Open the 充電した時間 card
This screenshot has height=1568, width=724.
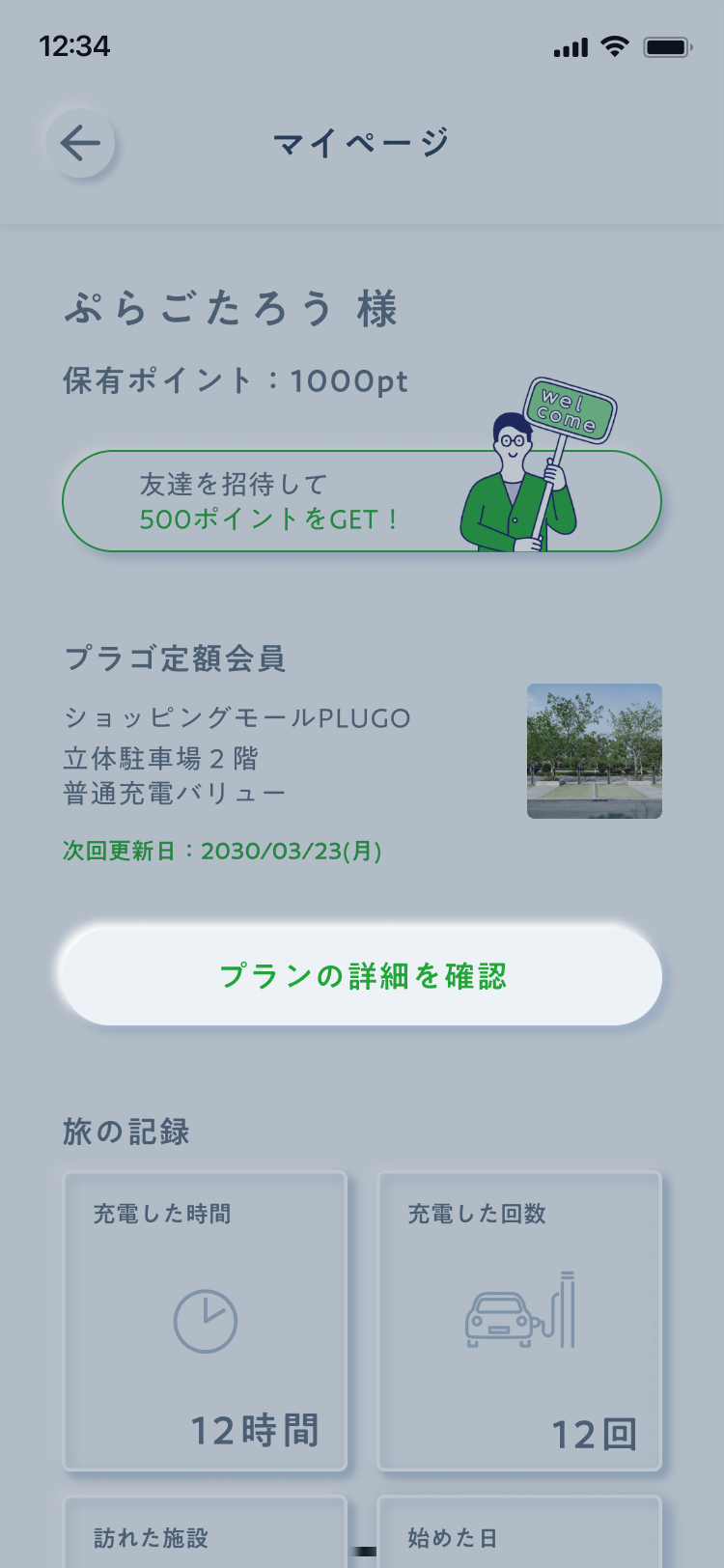[x=205, y=1321]
